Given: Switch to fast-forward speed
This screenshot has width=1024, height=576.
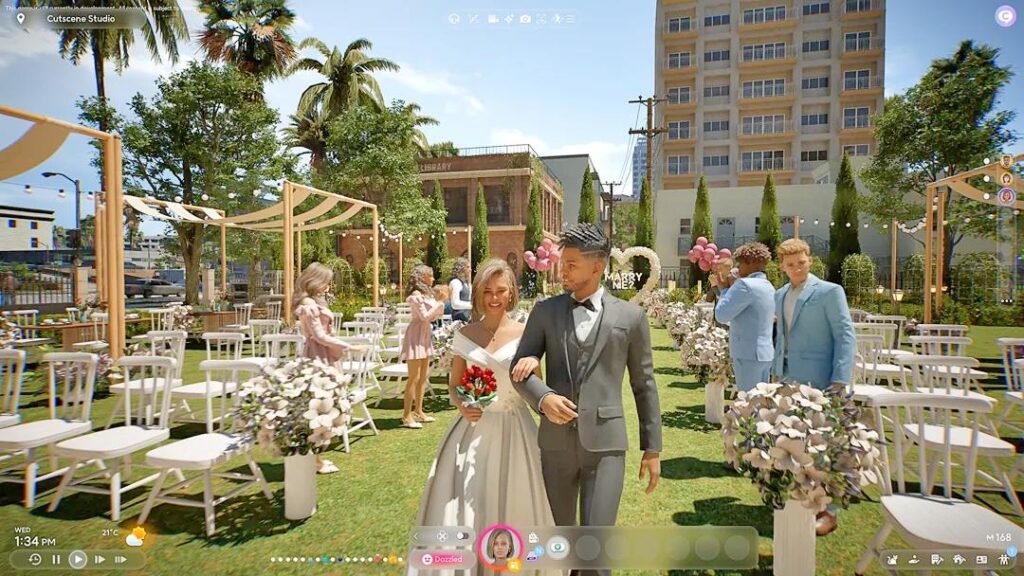Looking at the screenshot, I should click(100, 560).
